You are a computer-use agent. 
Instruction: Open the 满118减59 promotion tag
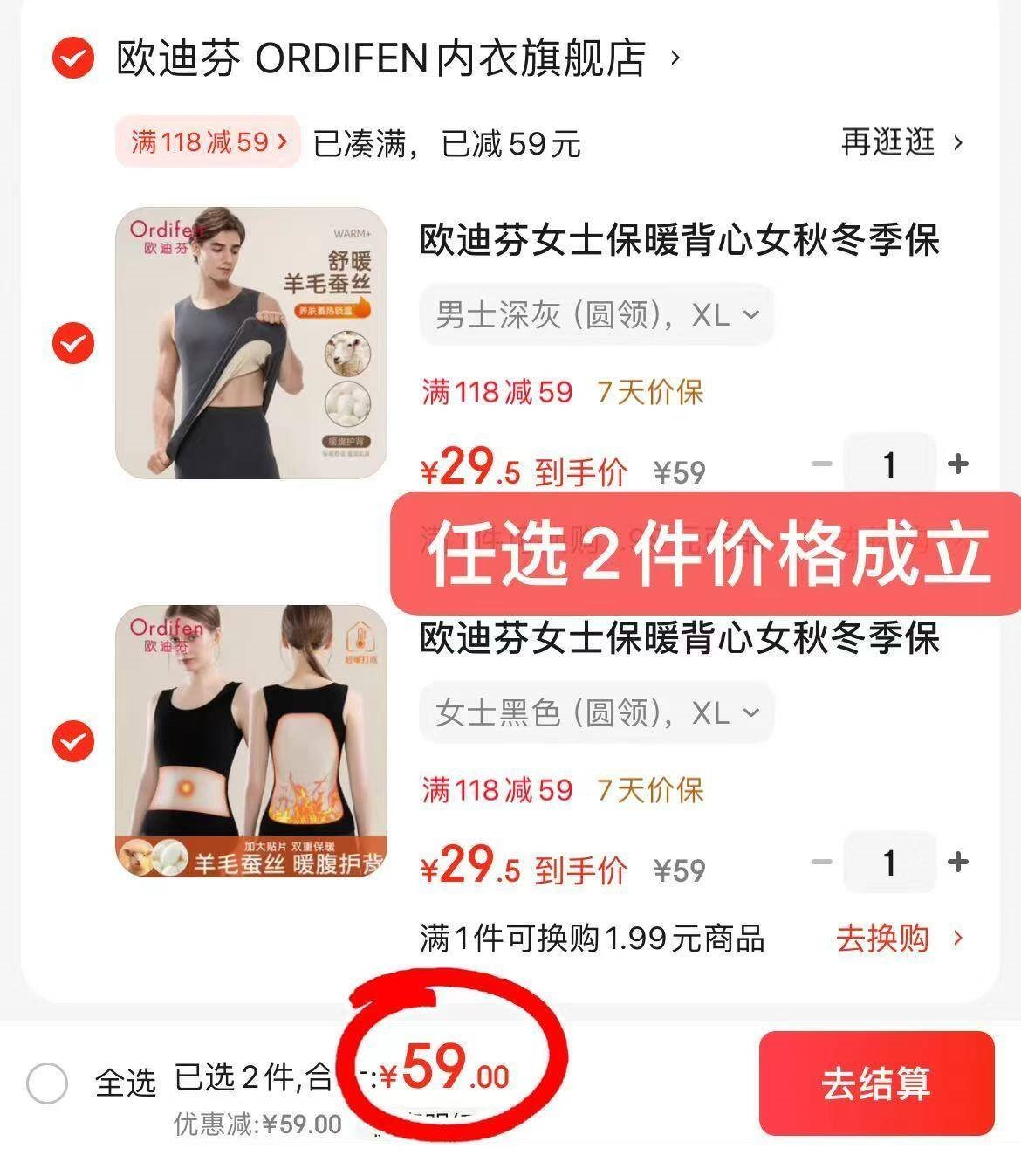209,141
